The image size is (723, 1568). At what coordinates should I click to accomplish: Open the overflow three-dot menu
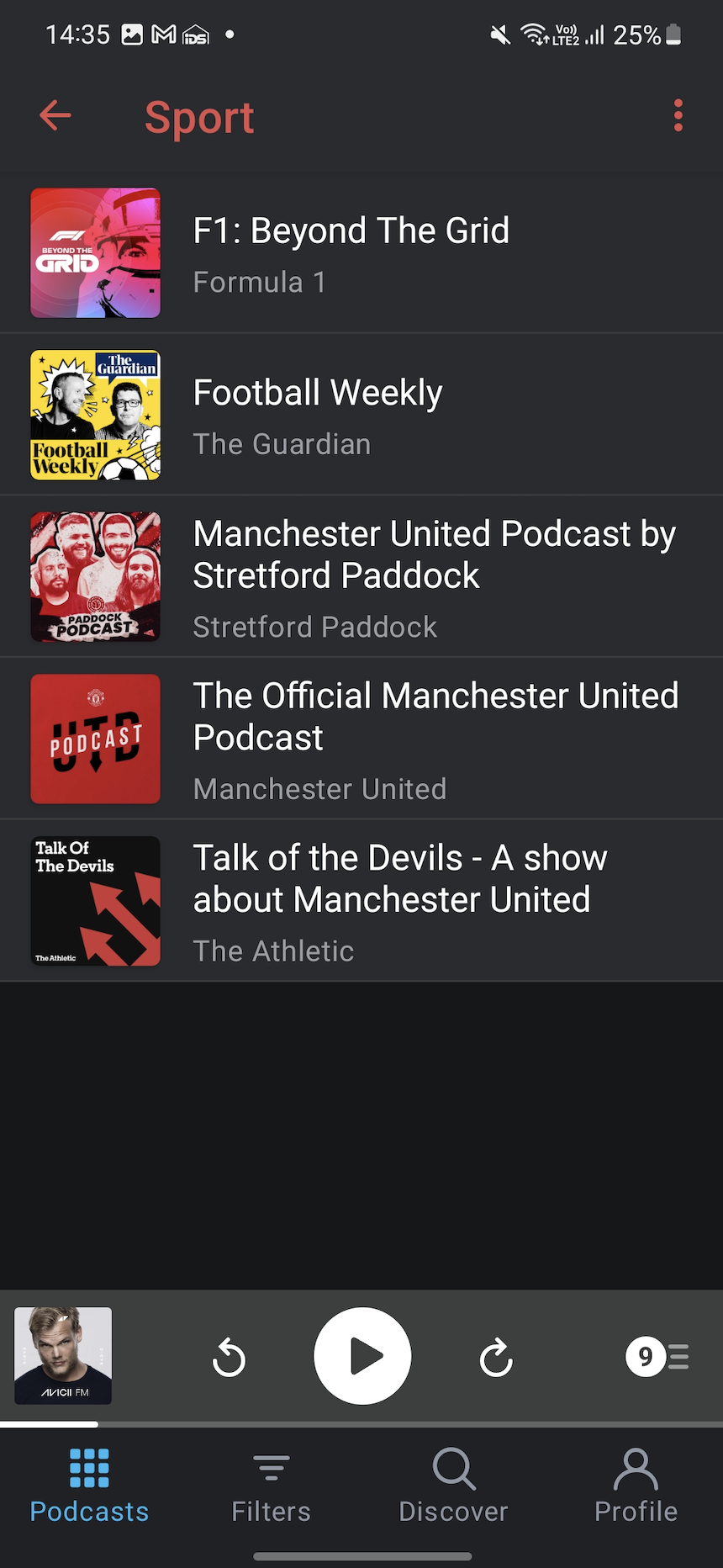click(x=678, y=115)
